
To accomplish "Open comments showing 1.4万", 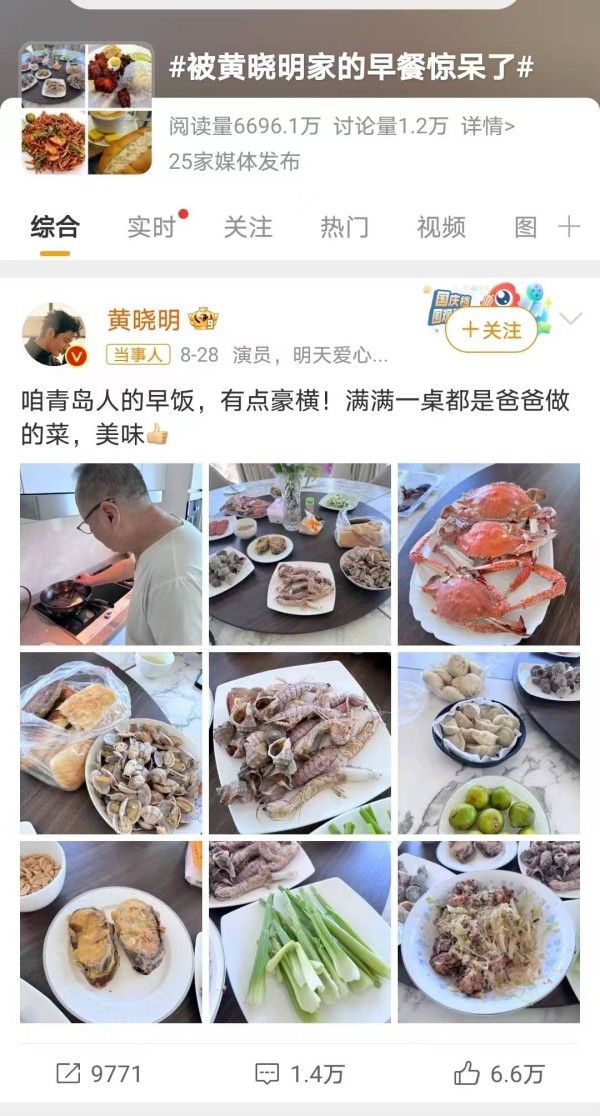I will pos(299,1074).
